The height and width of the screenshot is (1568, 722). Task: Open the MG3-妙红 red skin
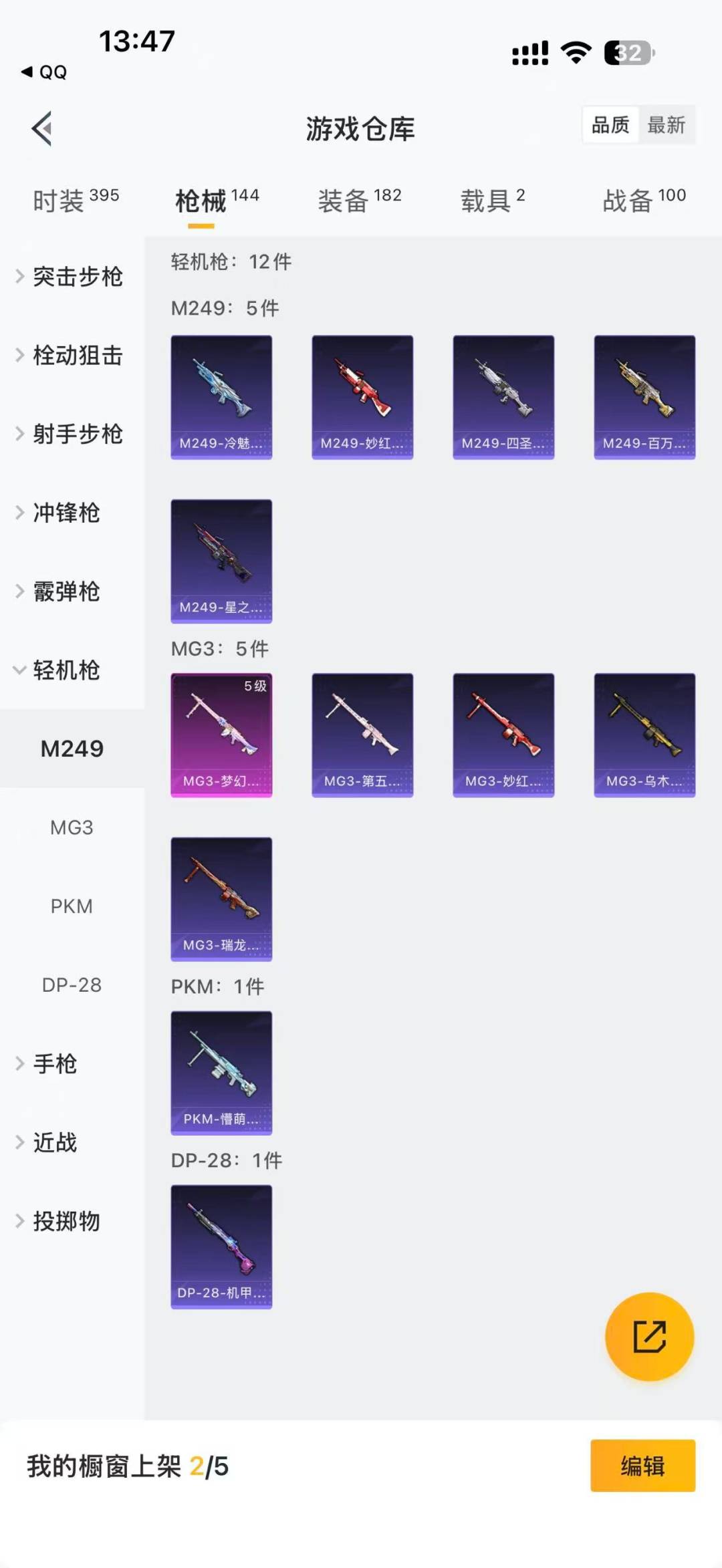click(503, 735)
